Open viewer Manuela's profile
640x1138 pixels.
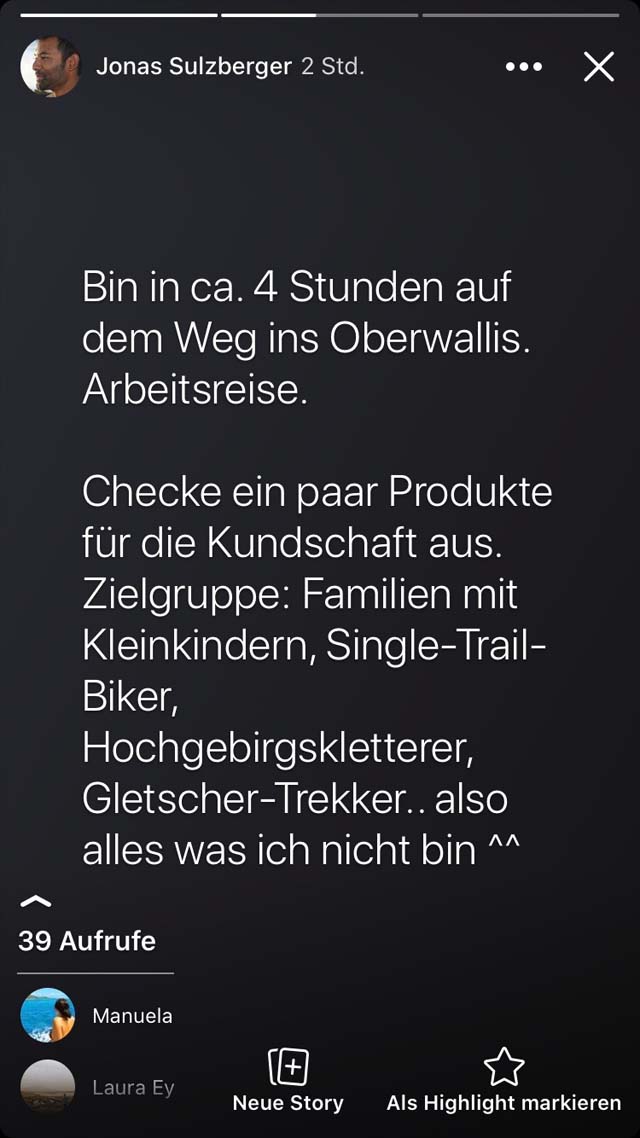point(97,1015)
